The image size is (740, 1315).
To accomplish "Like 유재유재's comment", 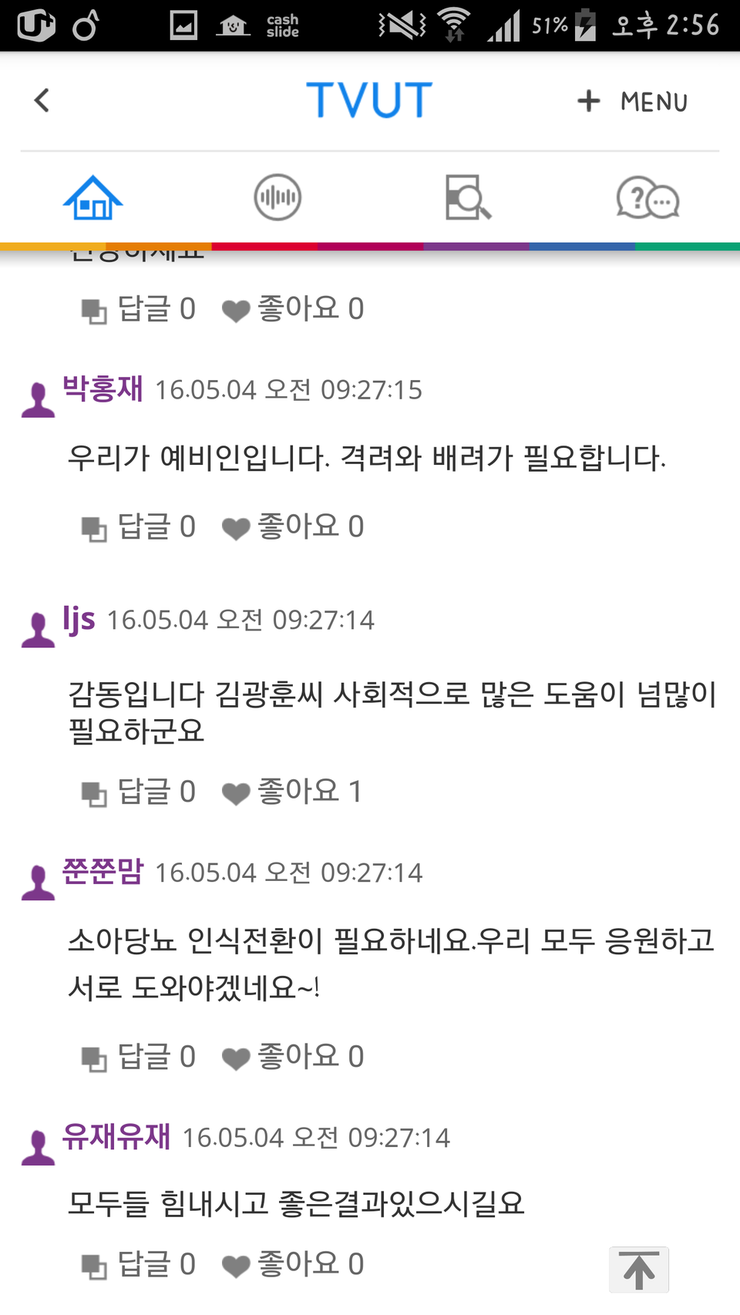I will [292, 1265].
